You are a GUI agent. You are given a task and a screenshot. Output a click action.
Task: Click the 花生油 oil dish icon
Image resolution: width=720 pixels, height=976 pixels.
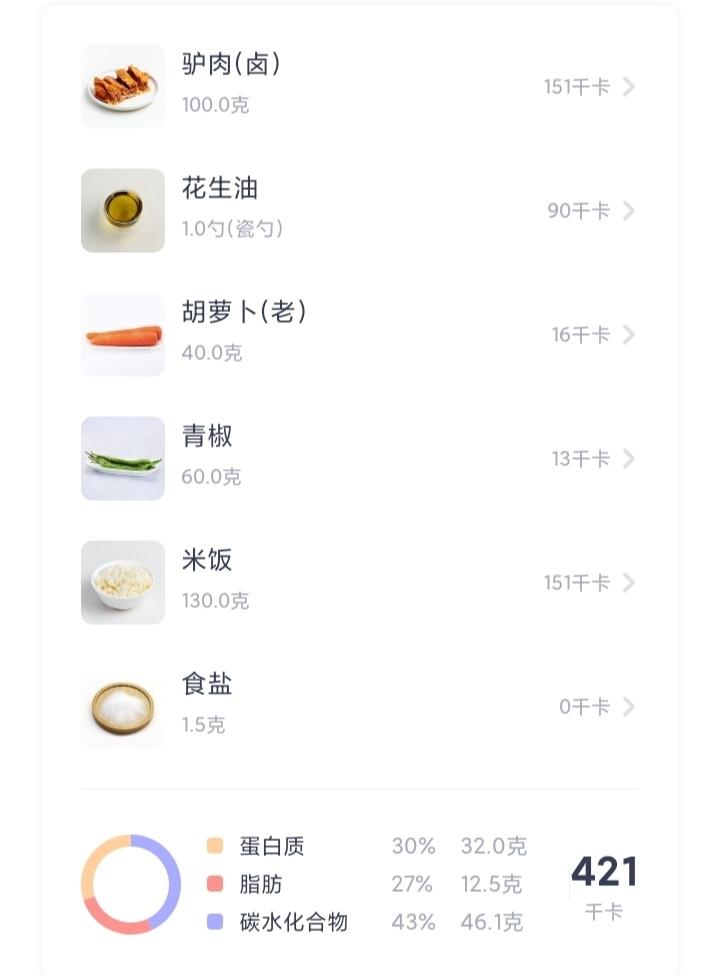pyautogui.click(x=122, y=211)
